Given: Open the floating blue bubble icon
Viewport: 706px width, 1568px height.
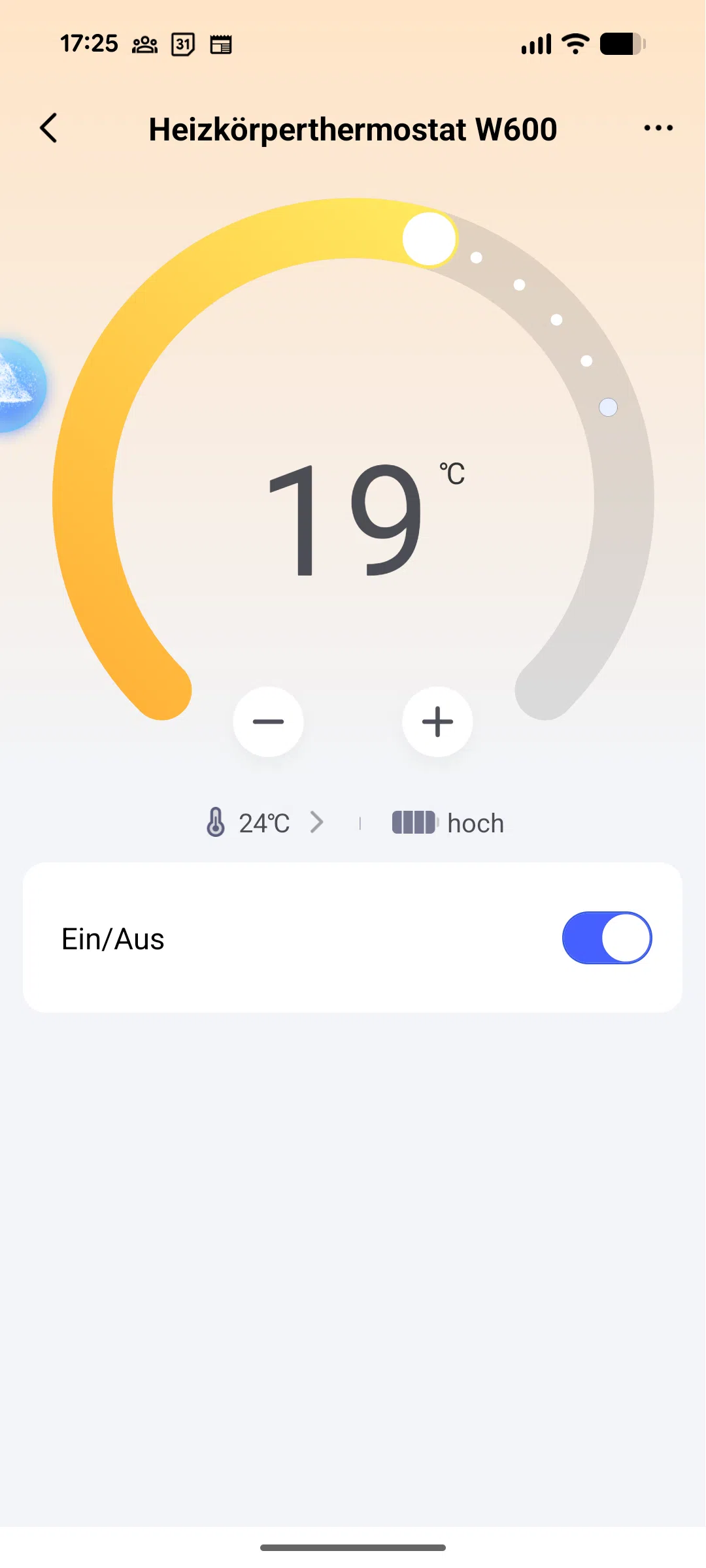Looking at the screenshot, I should [x=18, y=385].
